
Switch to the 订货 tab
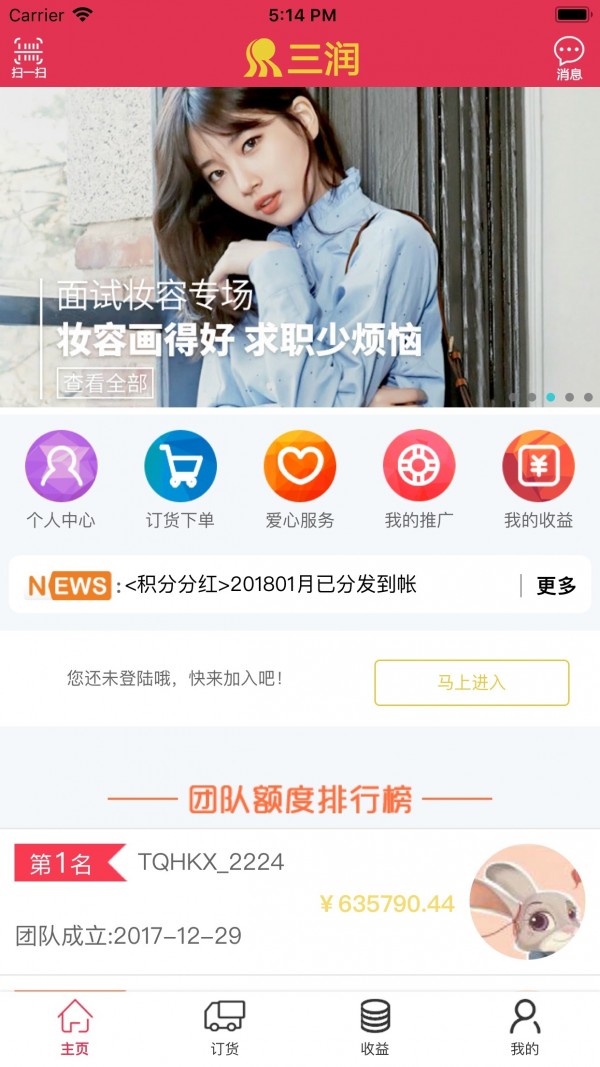coord(225,1027)
